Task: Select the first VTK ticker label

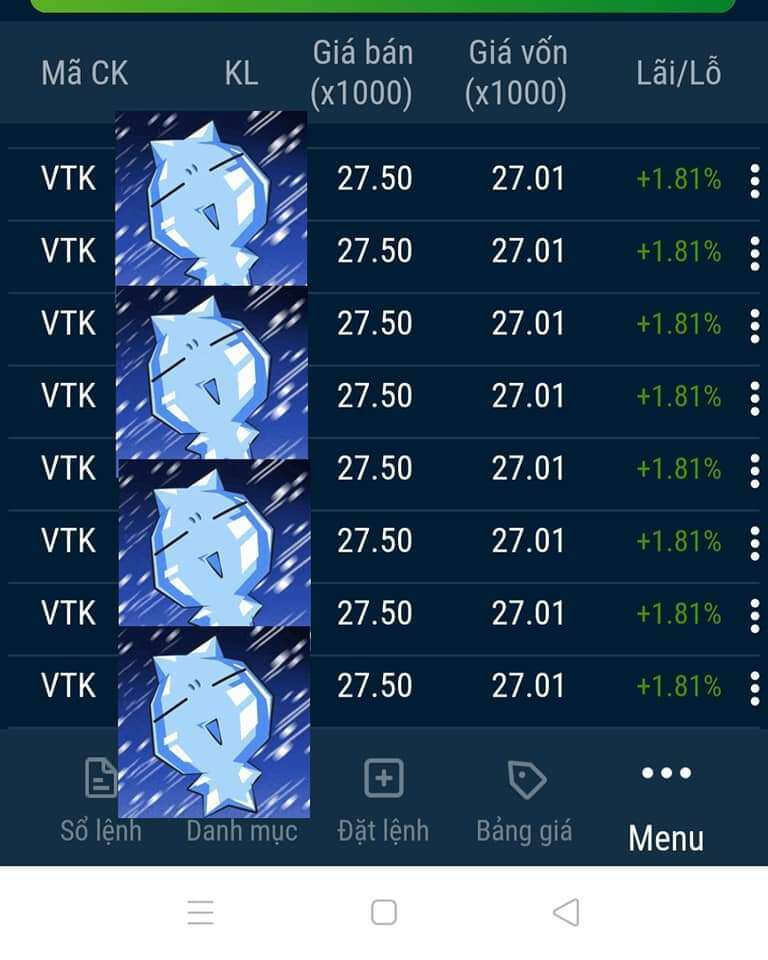Action: [x=66, y=180]
